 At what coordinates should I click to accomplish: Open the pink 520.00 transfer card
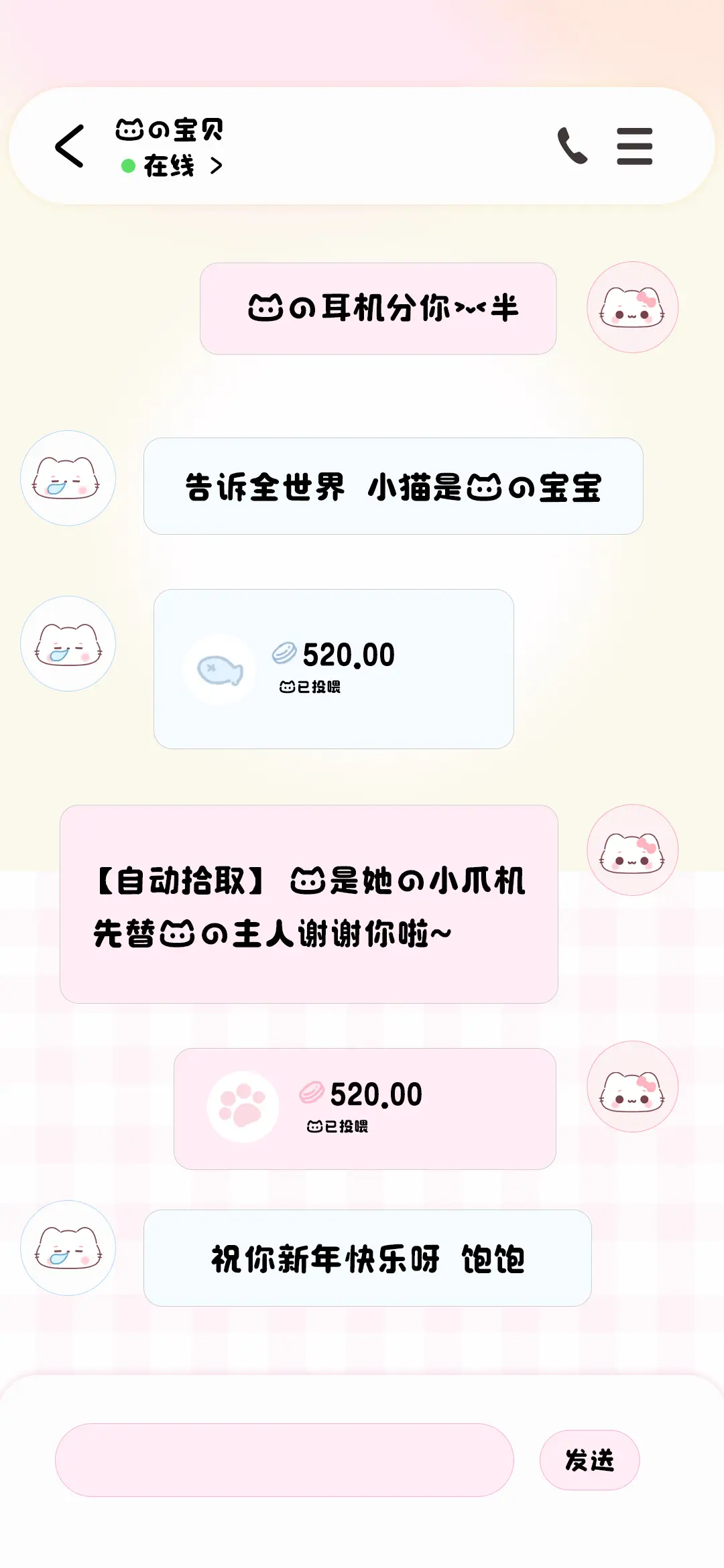364,1109
